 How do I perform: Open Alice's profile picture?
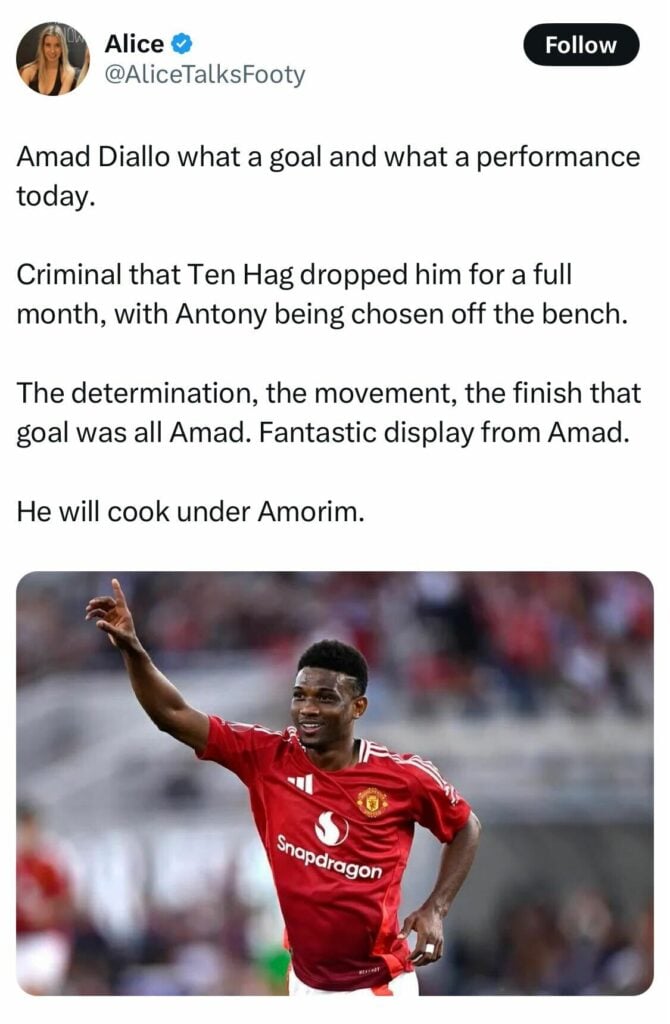pos(52,59)
